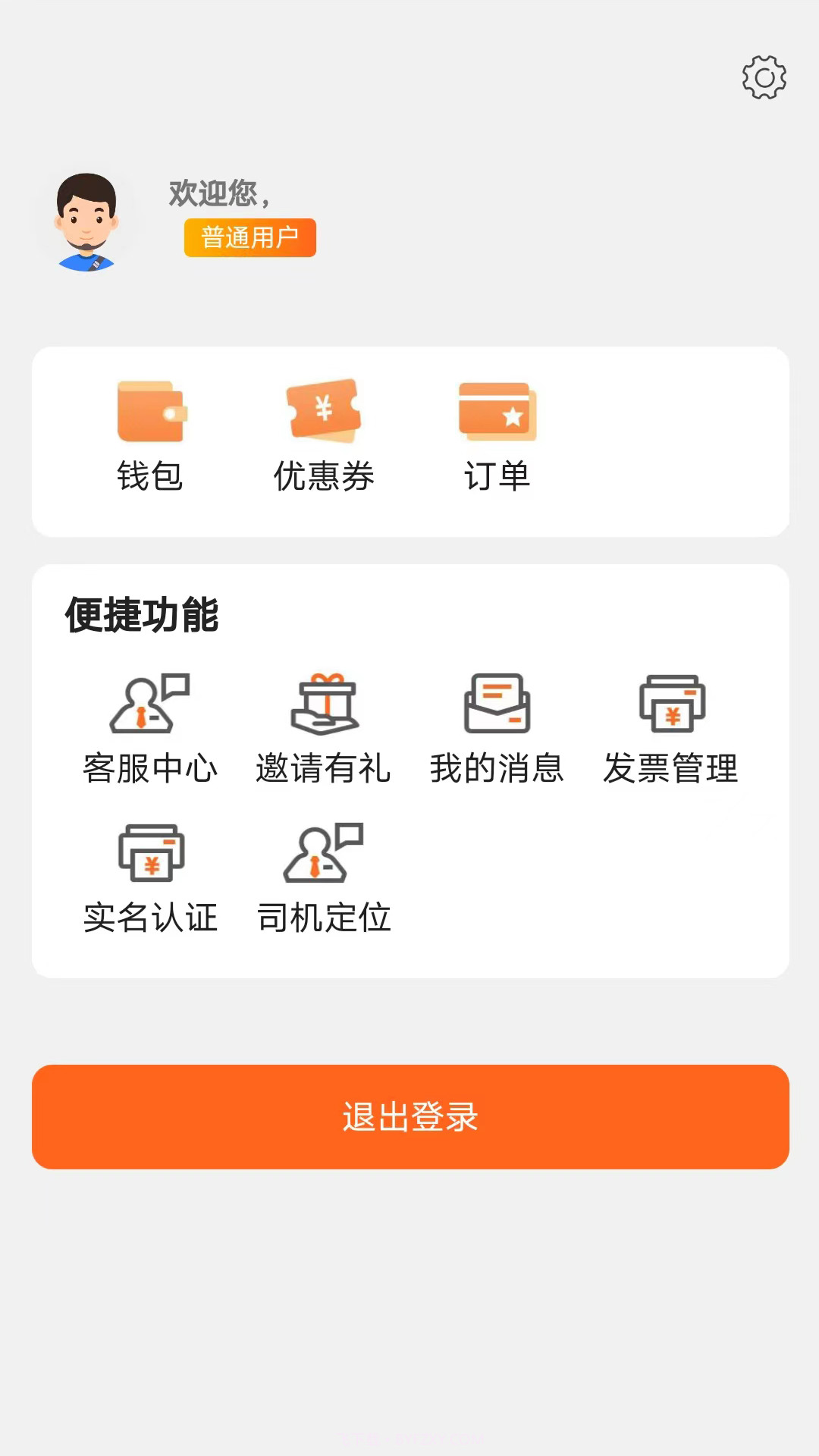Click the 钱包 text label
The height and width of the screenshot is (1456, 819).
coord(149,478)
